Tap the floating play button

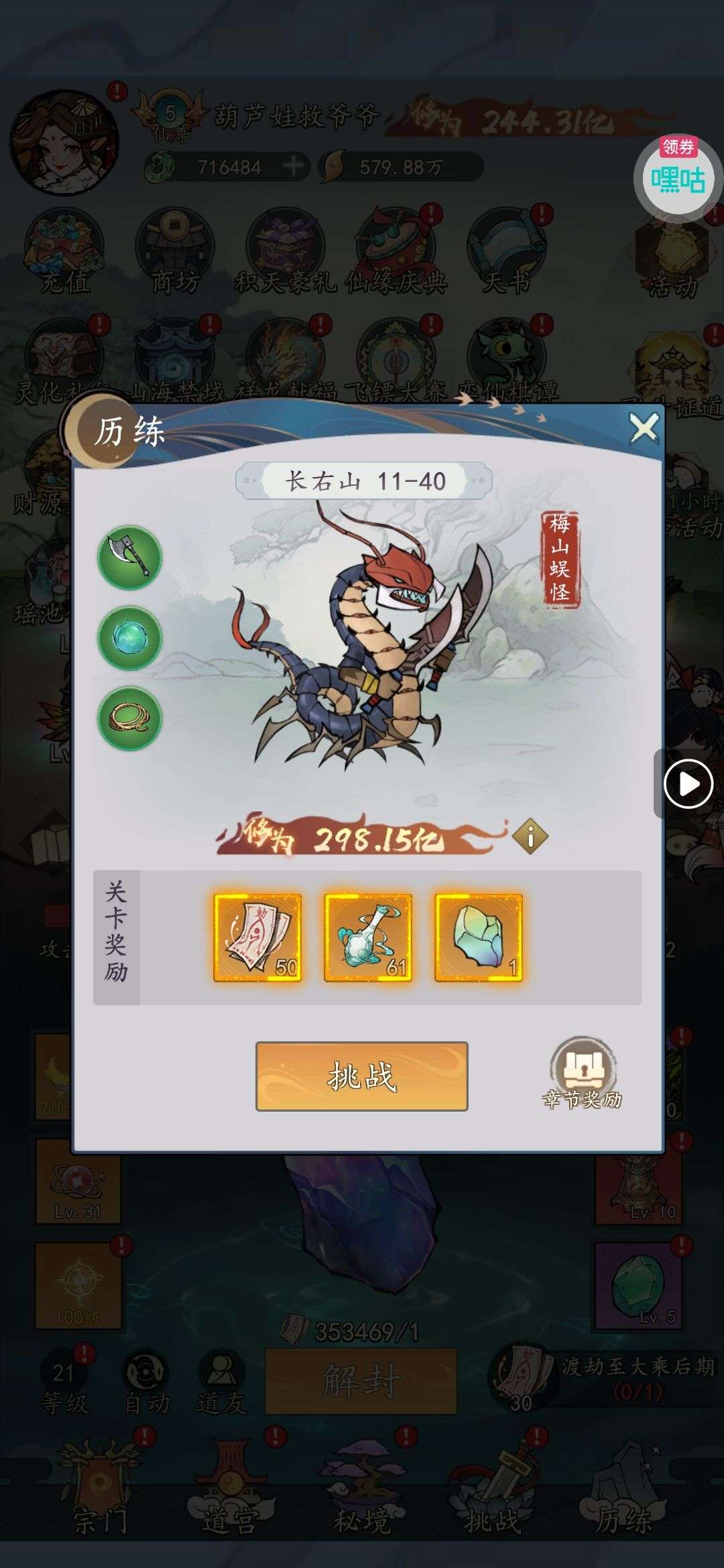point(688,783)
